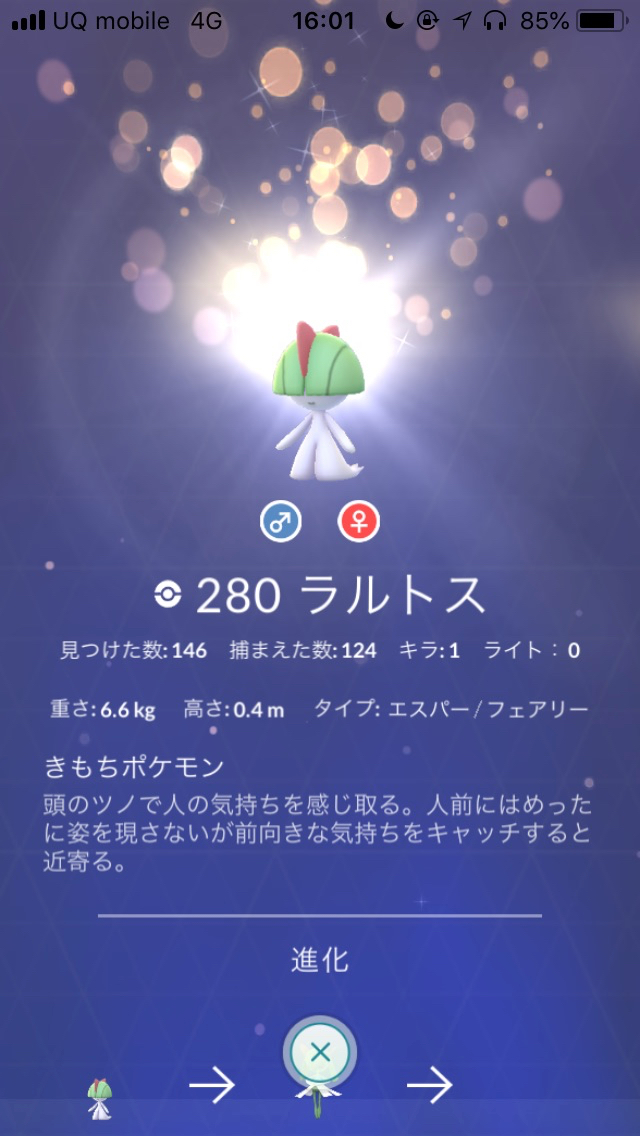The width and height of the screenshot is (640, 1136).
Task: Select the female gender icon
Action: 358,522
